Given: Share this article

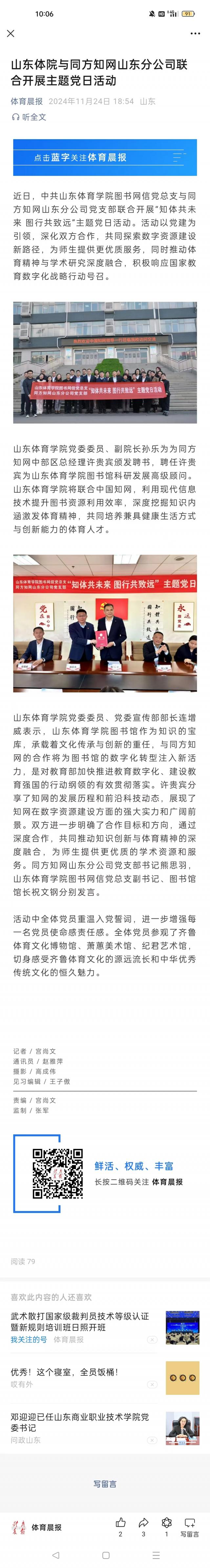Looking at the screenshot, I should click(x=143, y=1522).
